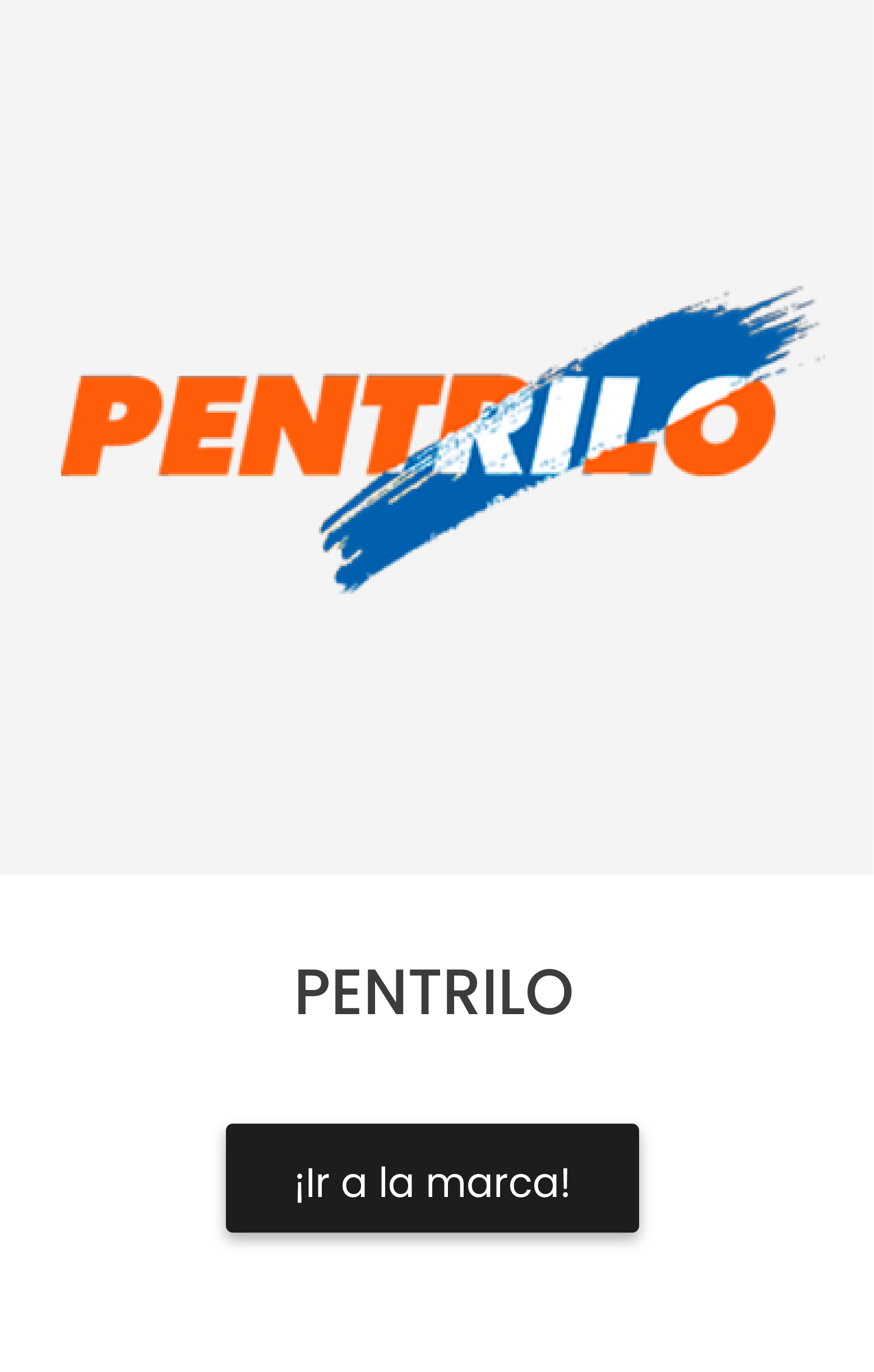Tap the ¡Ir a la marca! button

click(432, 1178)
